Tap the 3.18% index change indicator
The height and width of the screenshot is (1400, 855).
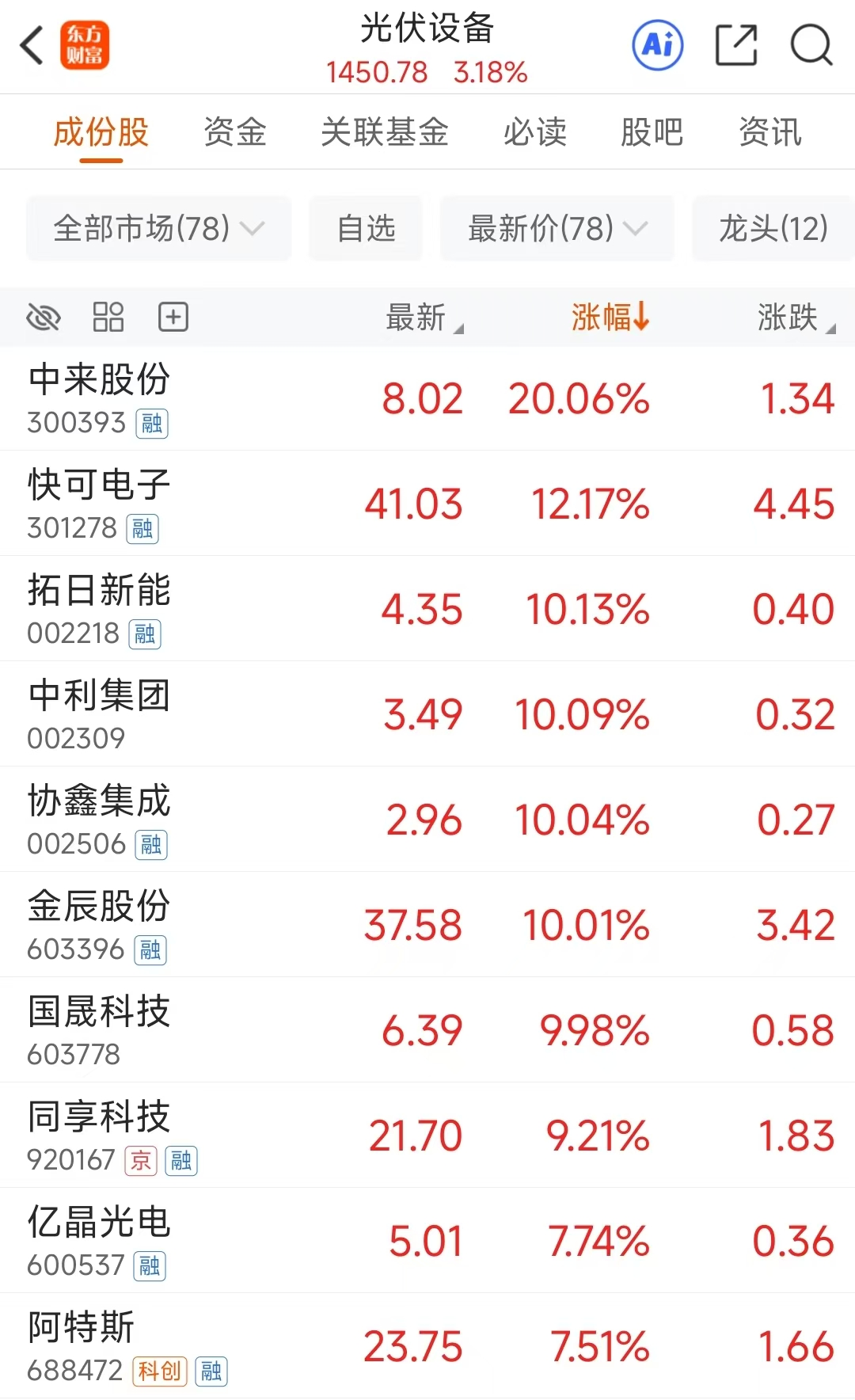coord(489,73)
